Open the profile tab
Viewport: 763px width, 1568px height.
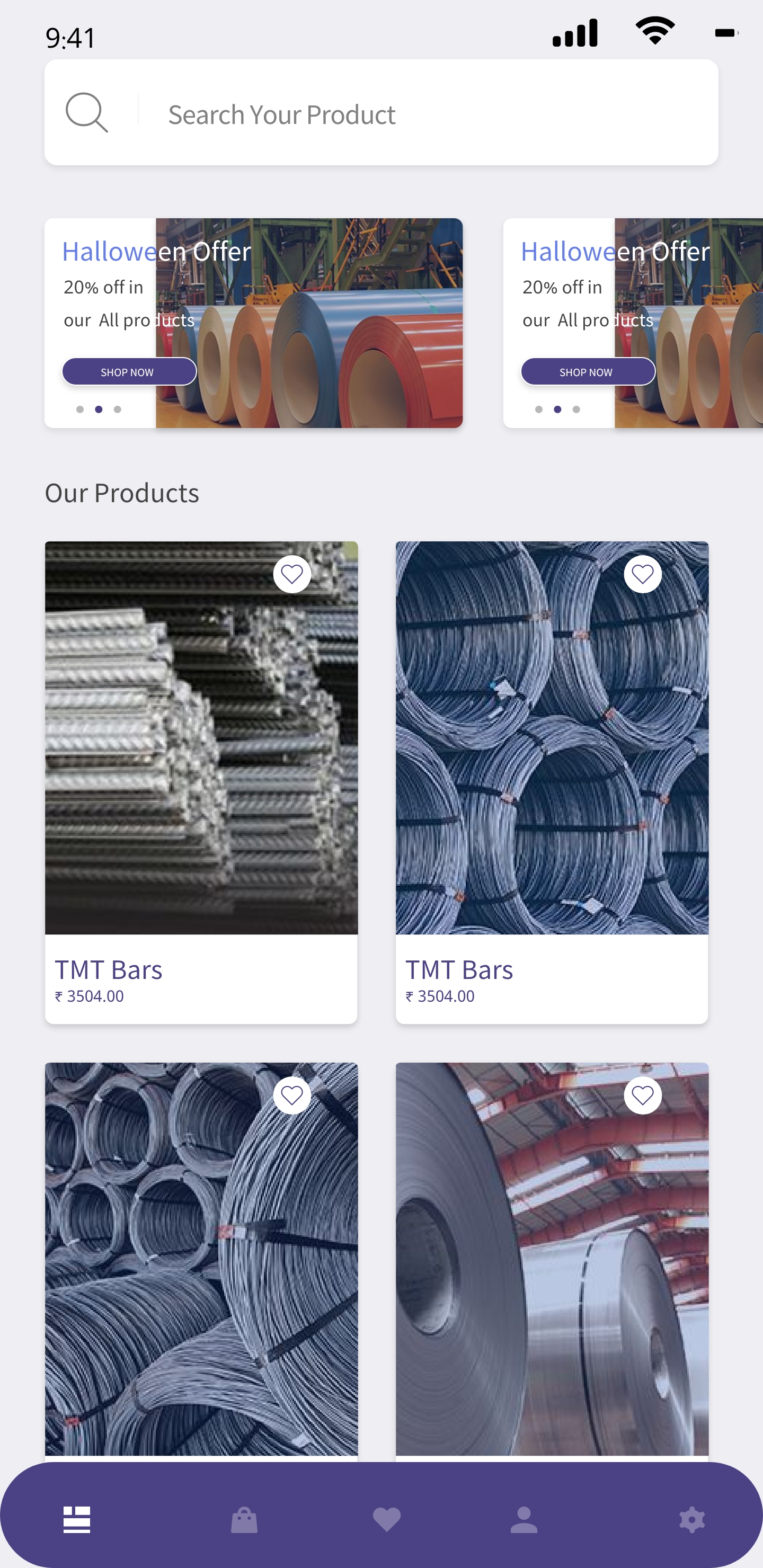click(524, 1520)
